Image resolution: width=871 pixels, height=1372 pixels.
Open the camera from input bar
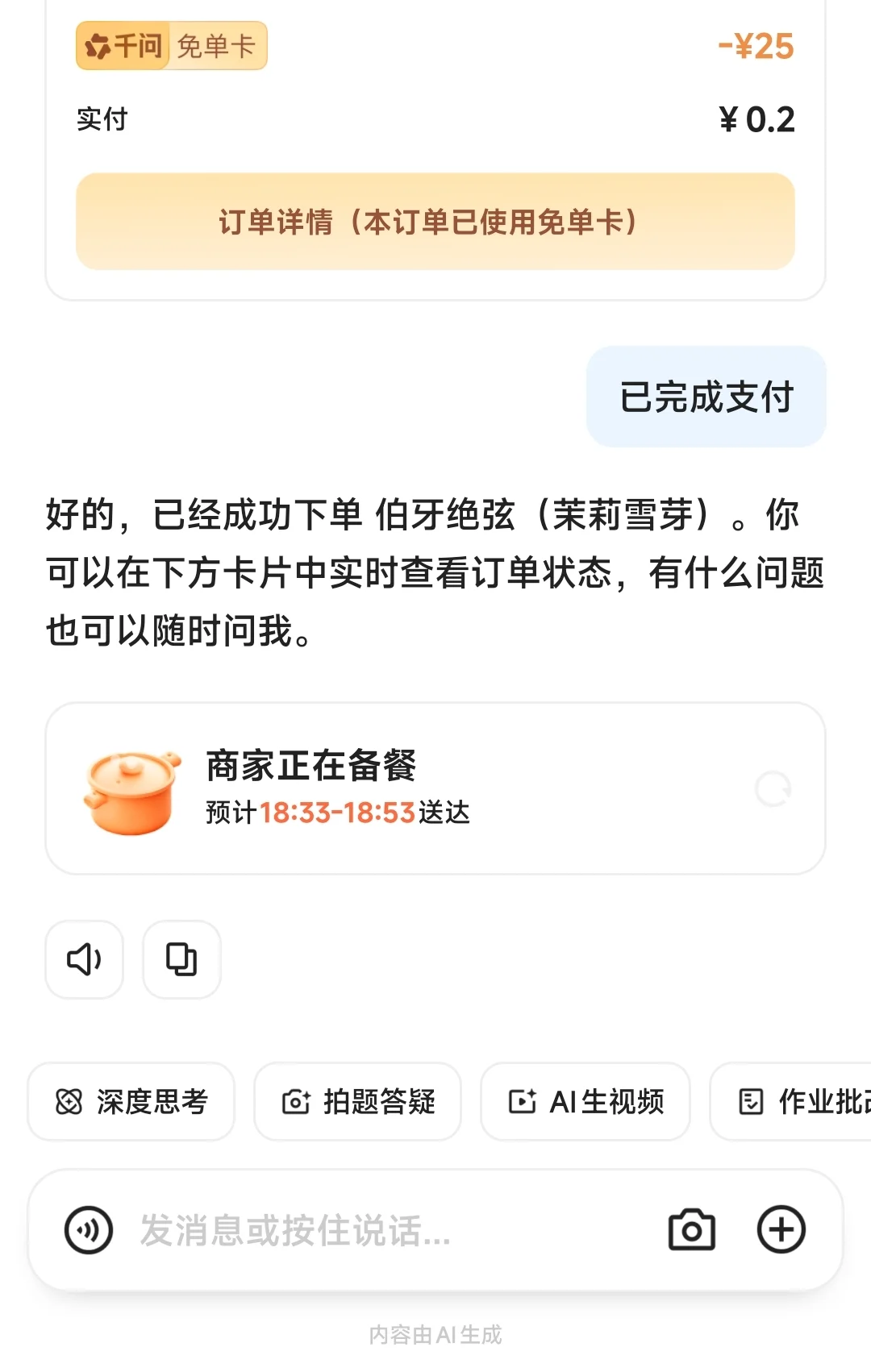click(x=692, y=1230)
